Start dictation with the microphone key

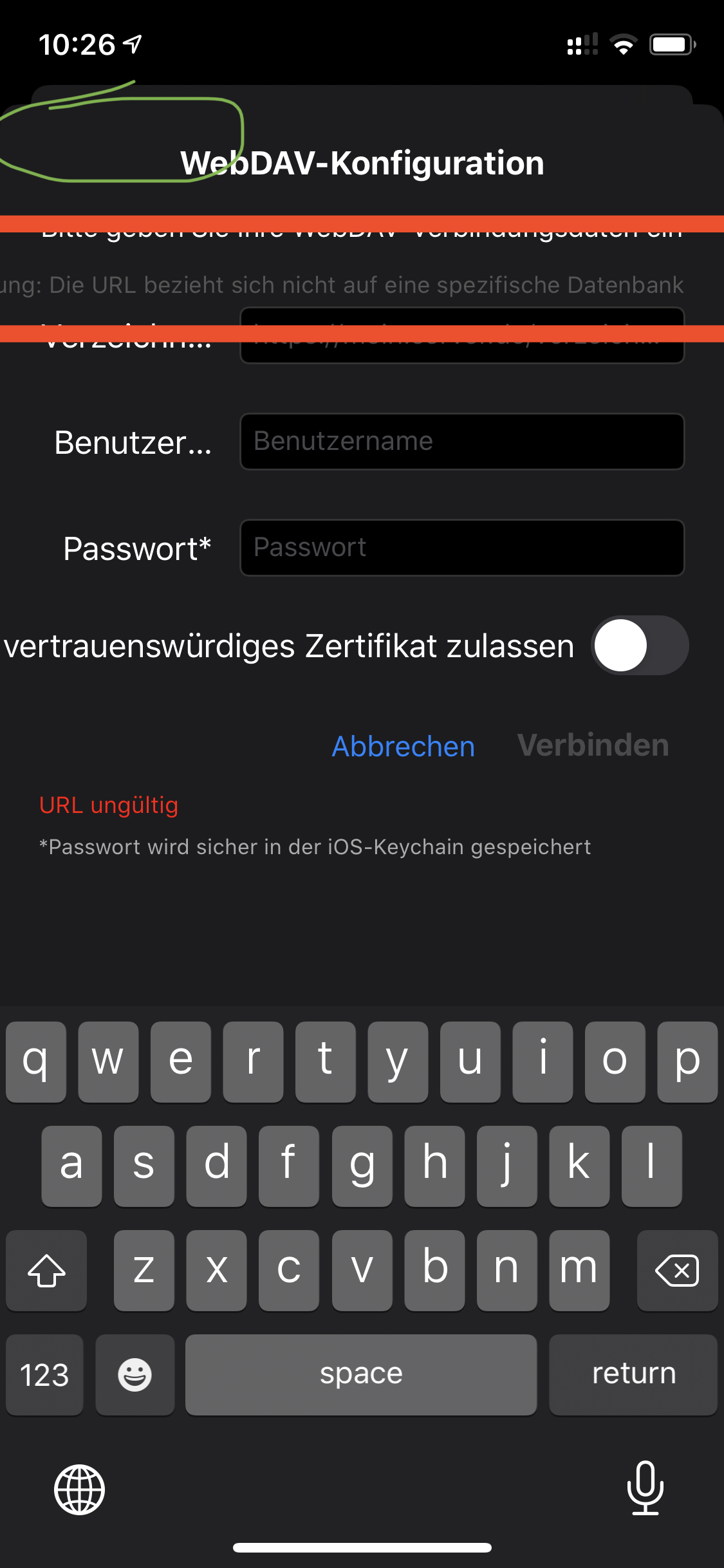click(645, 1488)
